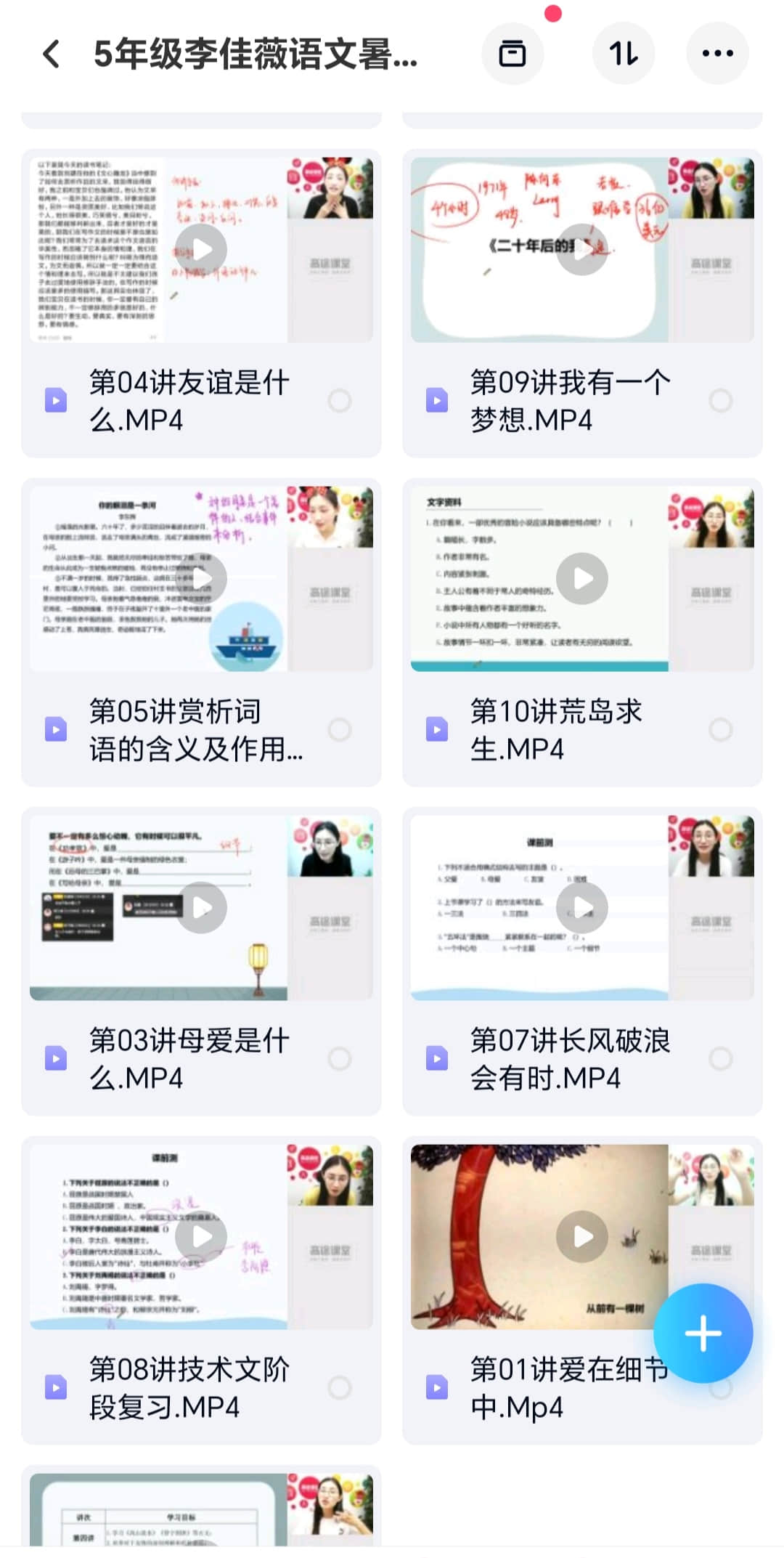
Task: Select the file 第09讲我有一个梦想.MP4
Action: point(721,400)
